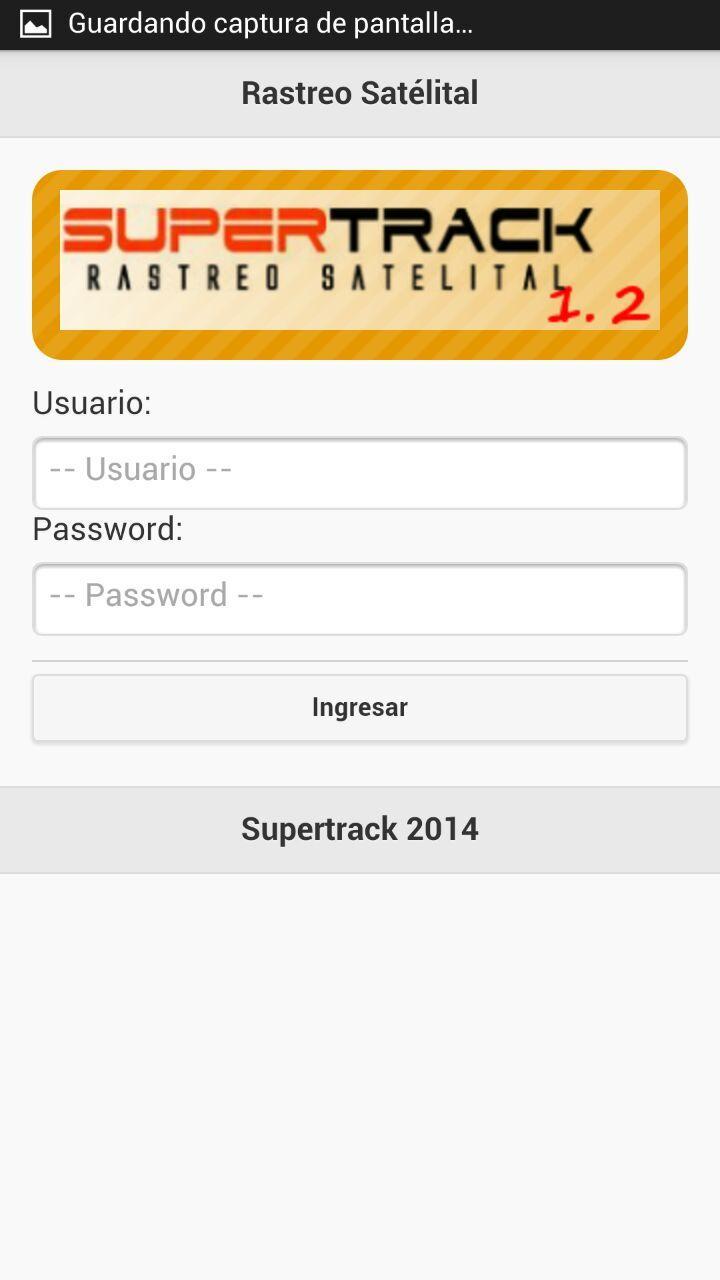Click the 'Supertrack 2014' footer bar
The image size is (720, 1280).
click(360, 828)
